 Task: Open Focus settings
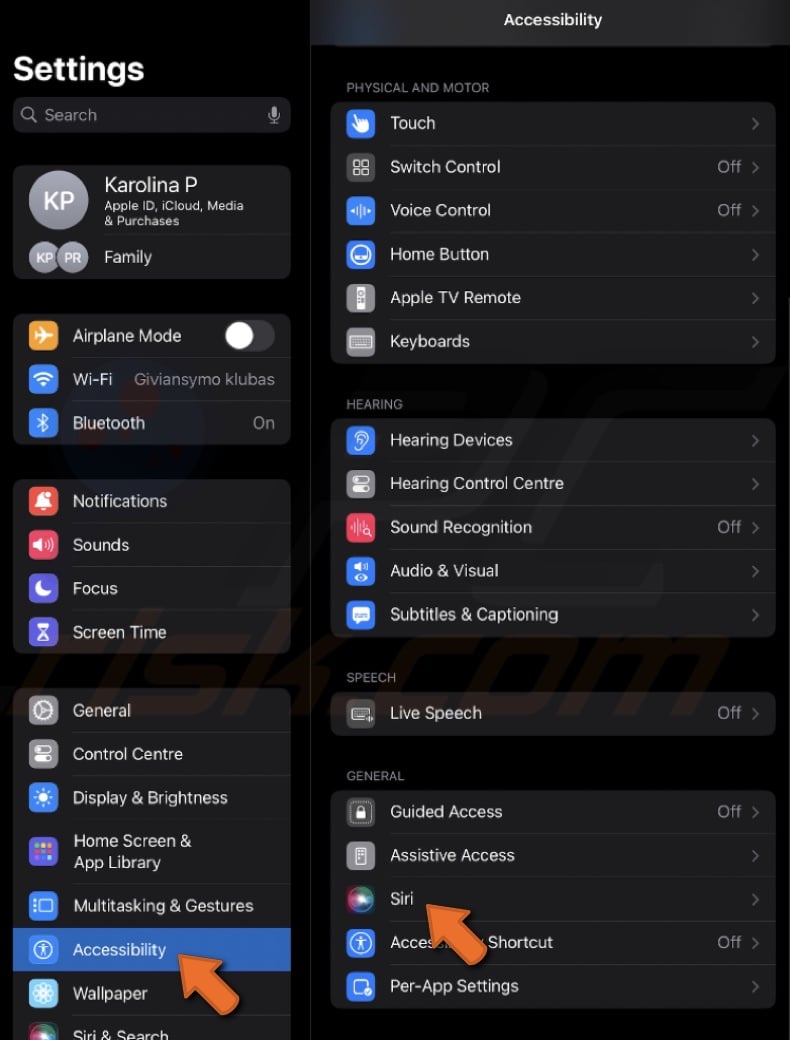pyautogui.click(x=152, y=588)
